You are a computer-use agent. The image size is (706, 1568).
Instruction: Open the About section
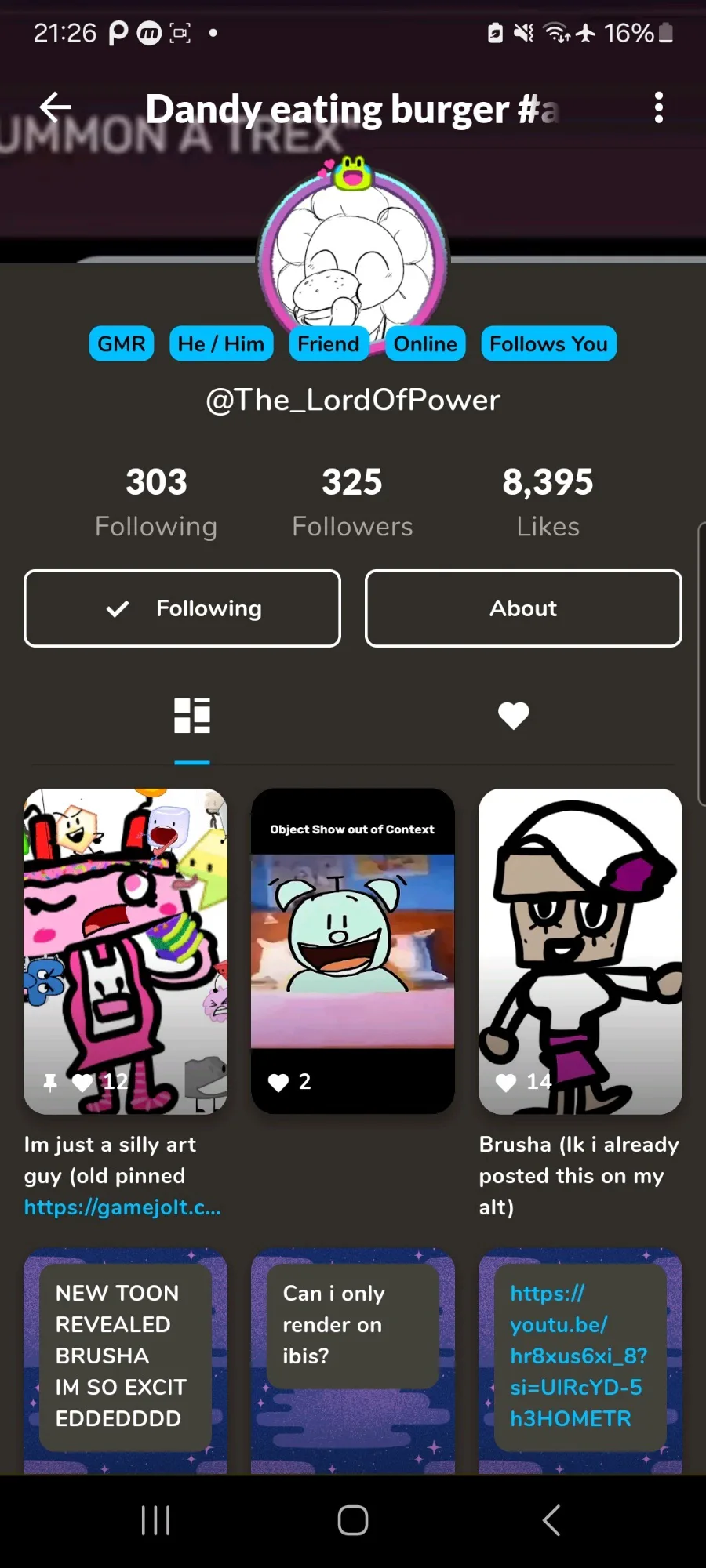click(x=523, y=608)
